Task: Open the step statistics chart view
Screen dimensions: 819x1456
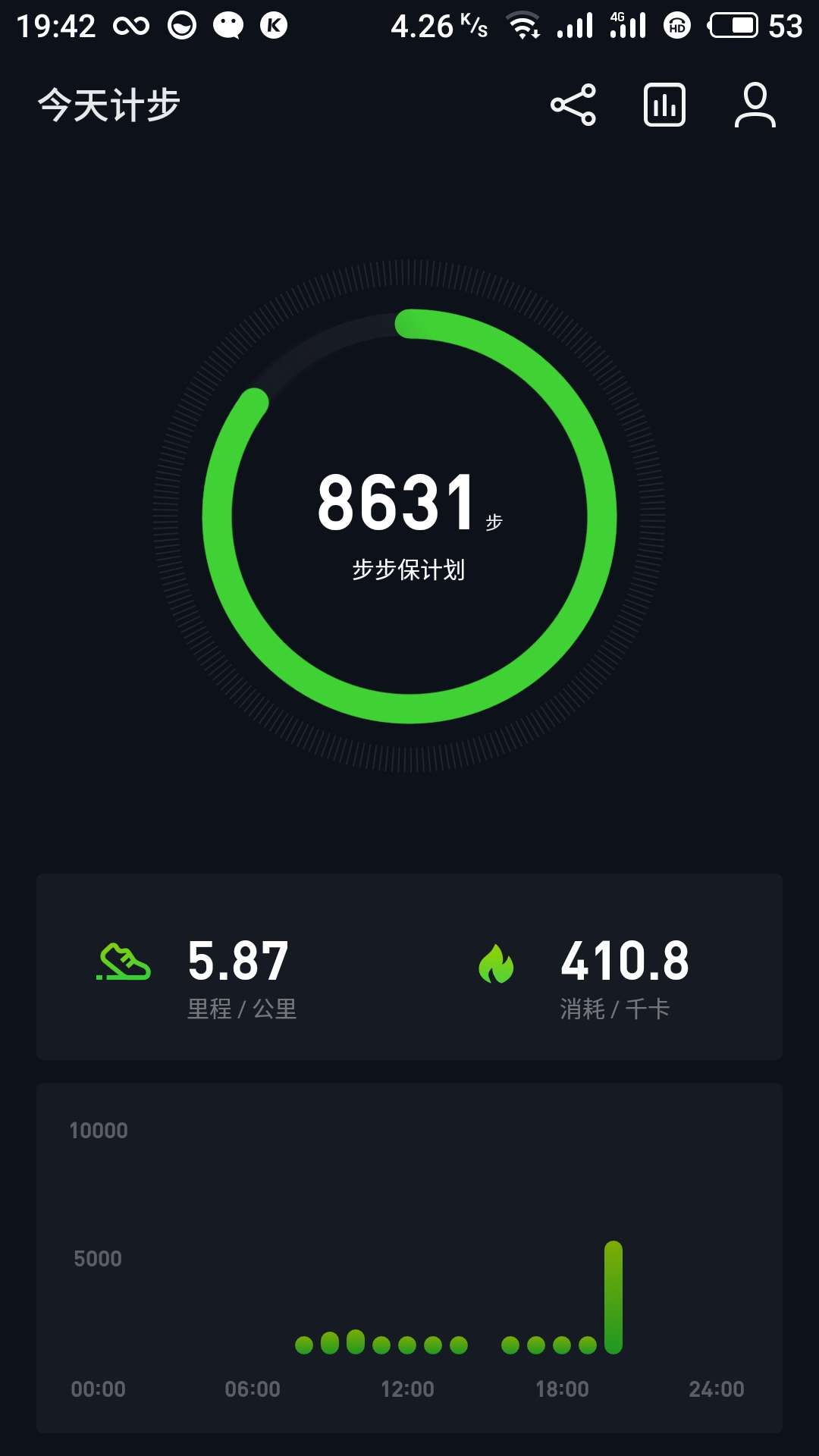Action: 663,105
